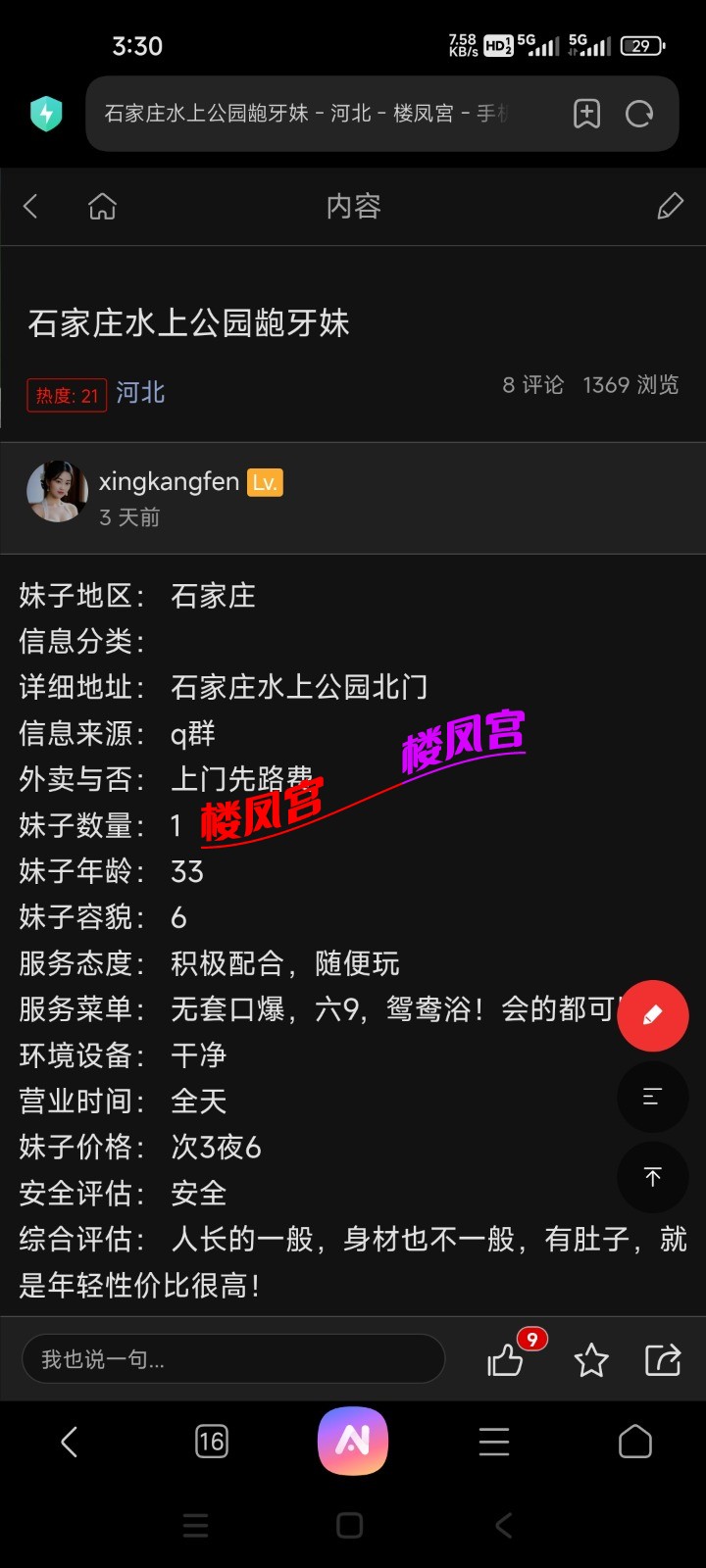Open the browser hamburger menu
The height and width of the screenshot is (1568, 706).
494,1442
